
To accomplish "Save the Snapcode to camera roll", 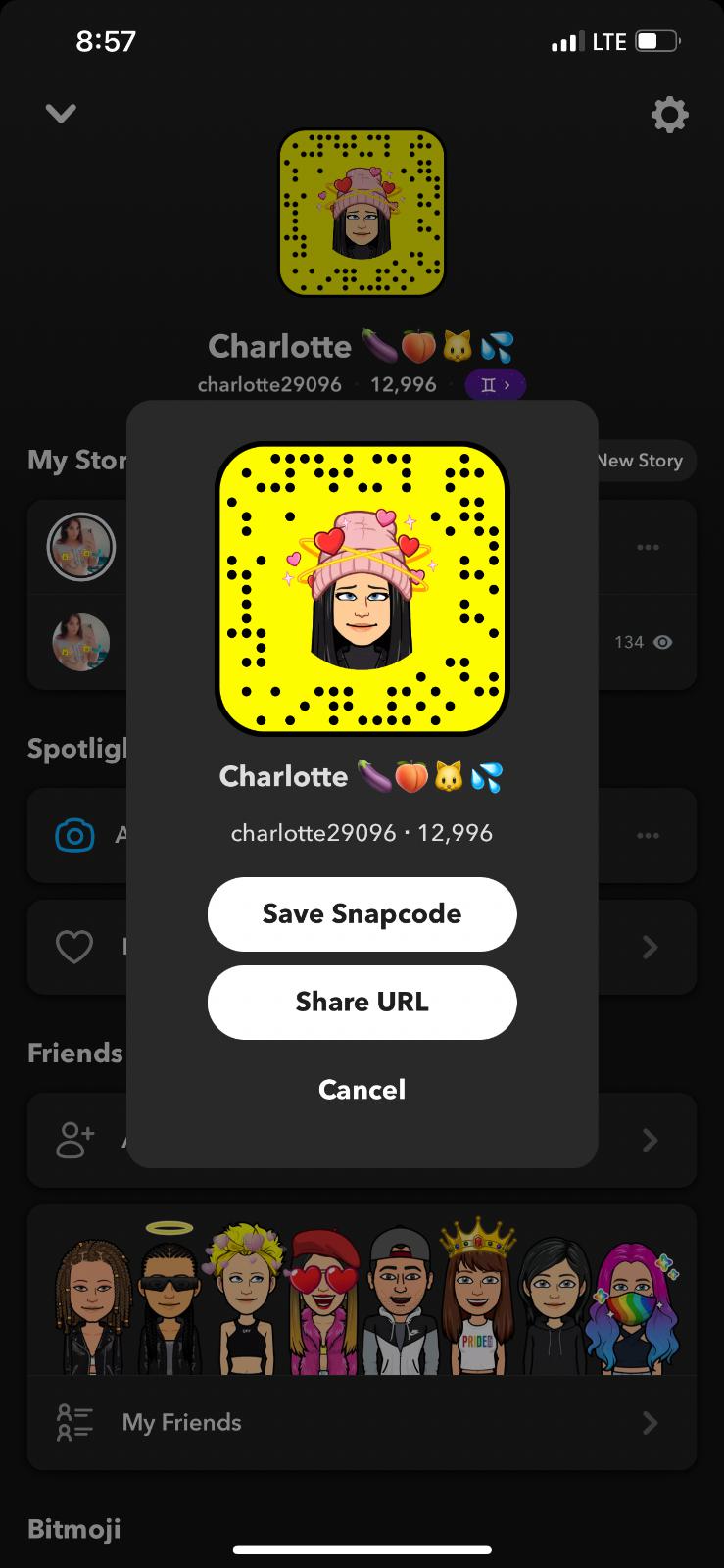I will [x=362, y=913].
